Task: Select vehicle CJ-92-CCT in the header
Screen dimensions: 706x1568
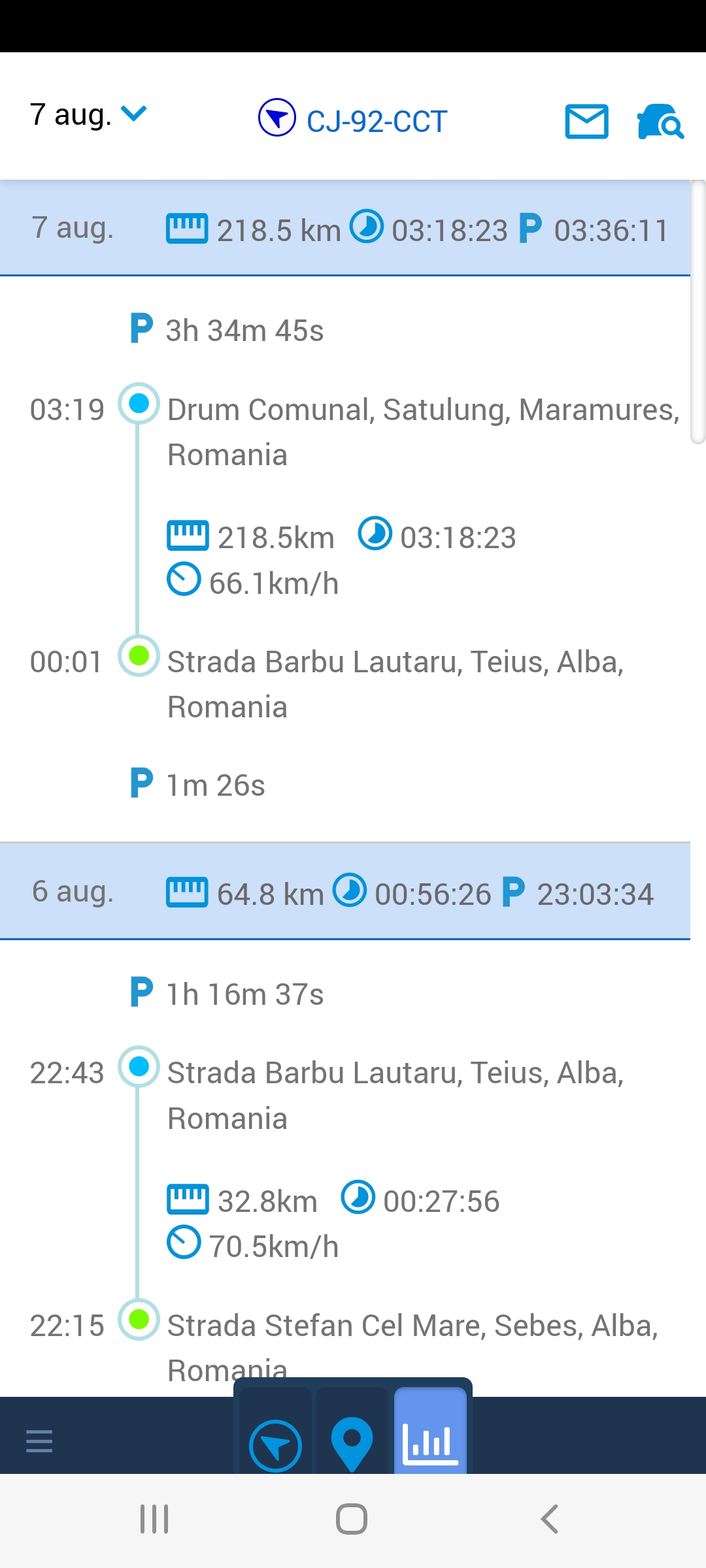Action: click(x=352, y=120)
